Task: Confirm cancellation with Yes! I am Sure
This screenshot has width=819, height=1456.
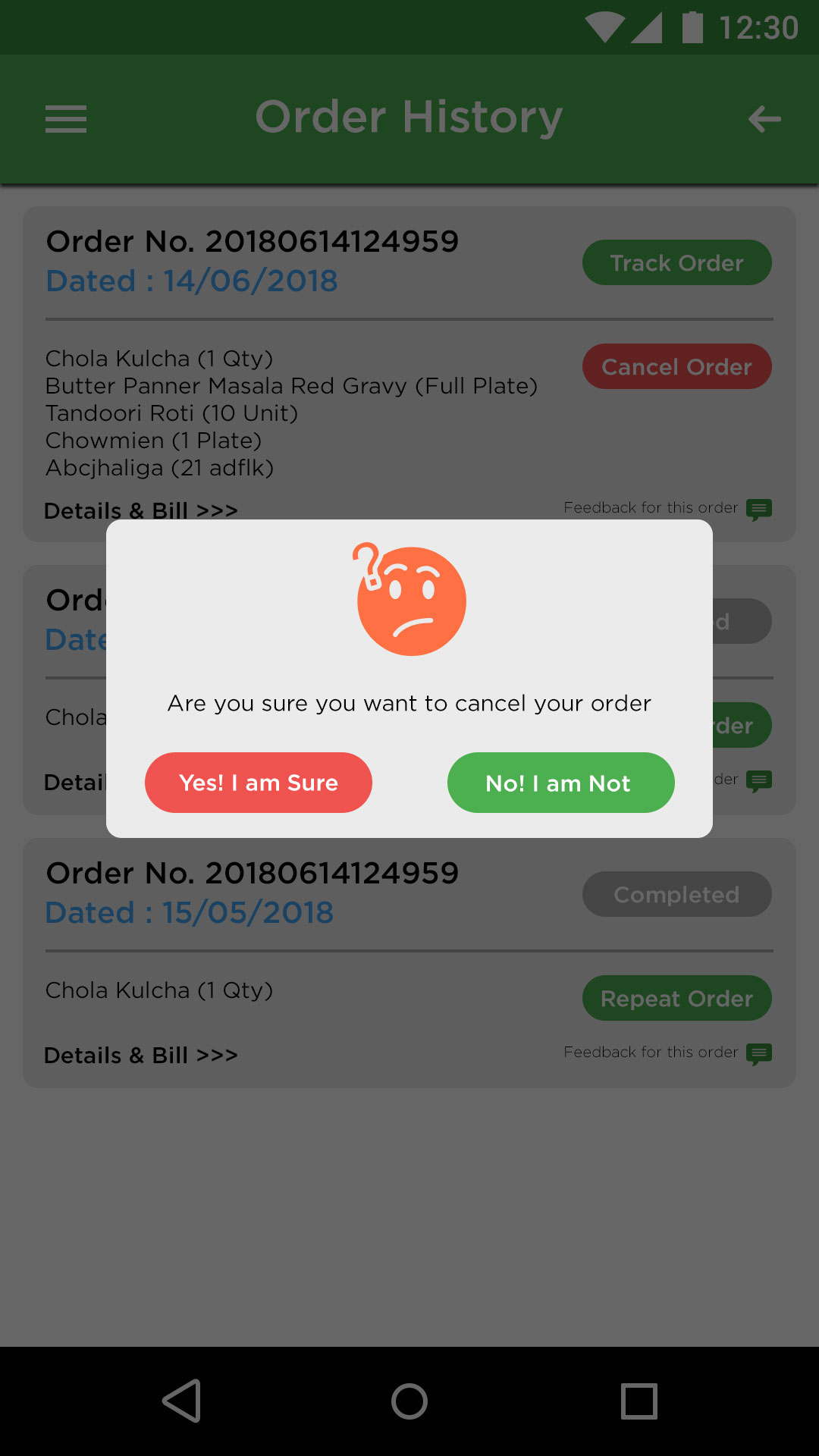Action: 259,783
